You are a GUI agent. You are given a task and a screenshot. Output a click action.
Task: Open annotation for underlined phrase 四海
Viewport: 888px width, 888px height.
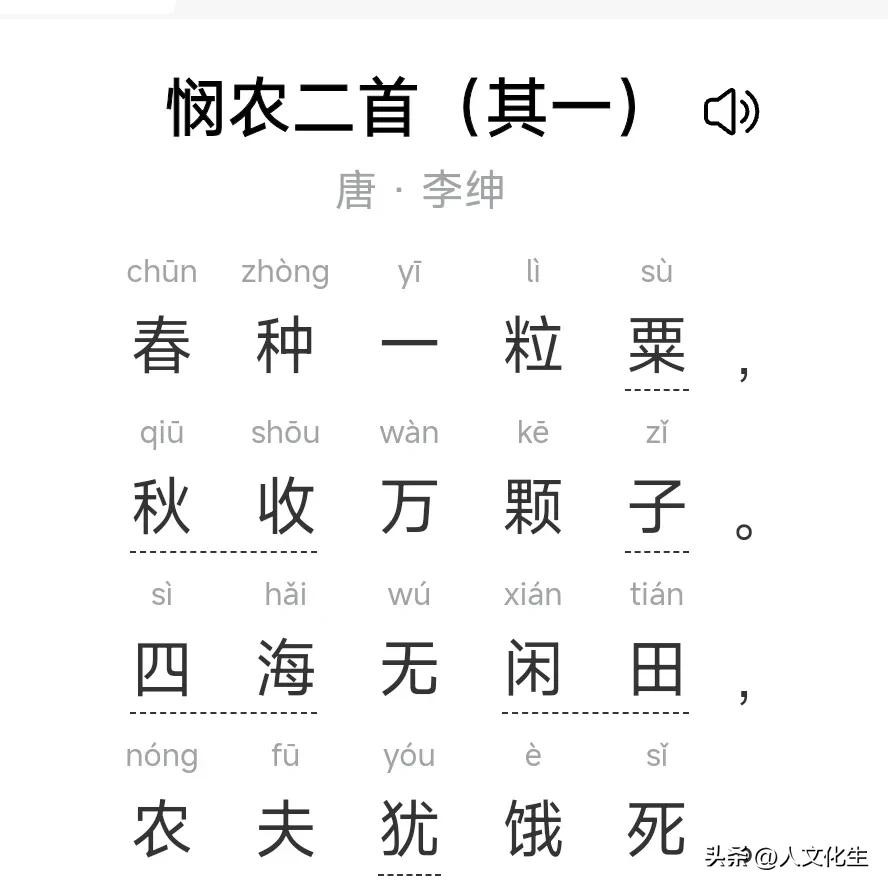pyautogui.click(x=223, y=670)
